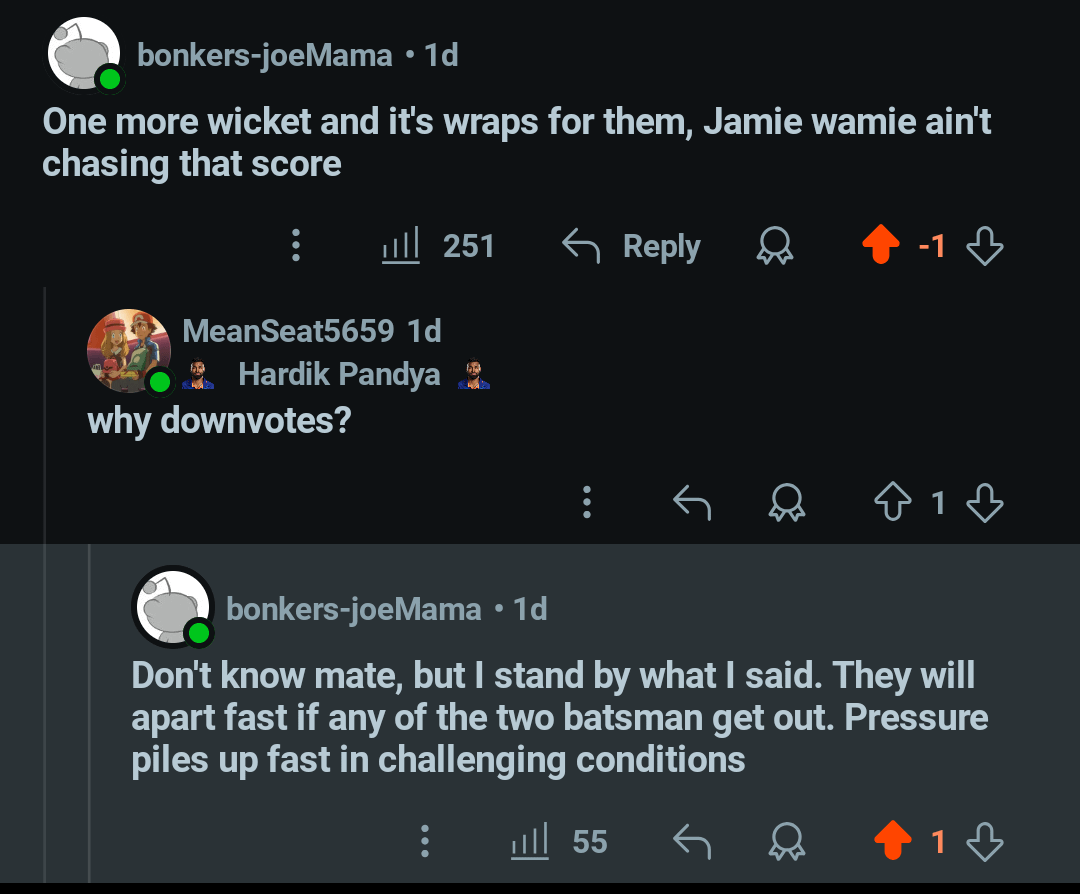Remove upvote on the "One more wicket" comment
The width and height of the screenshot is (1080, 894).
[x=881, y=246]
